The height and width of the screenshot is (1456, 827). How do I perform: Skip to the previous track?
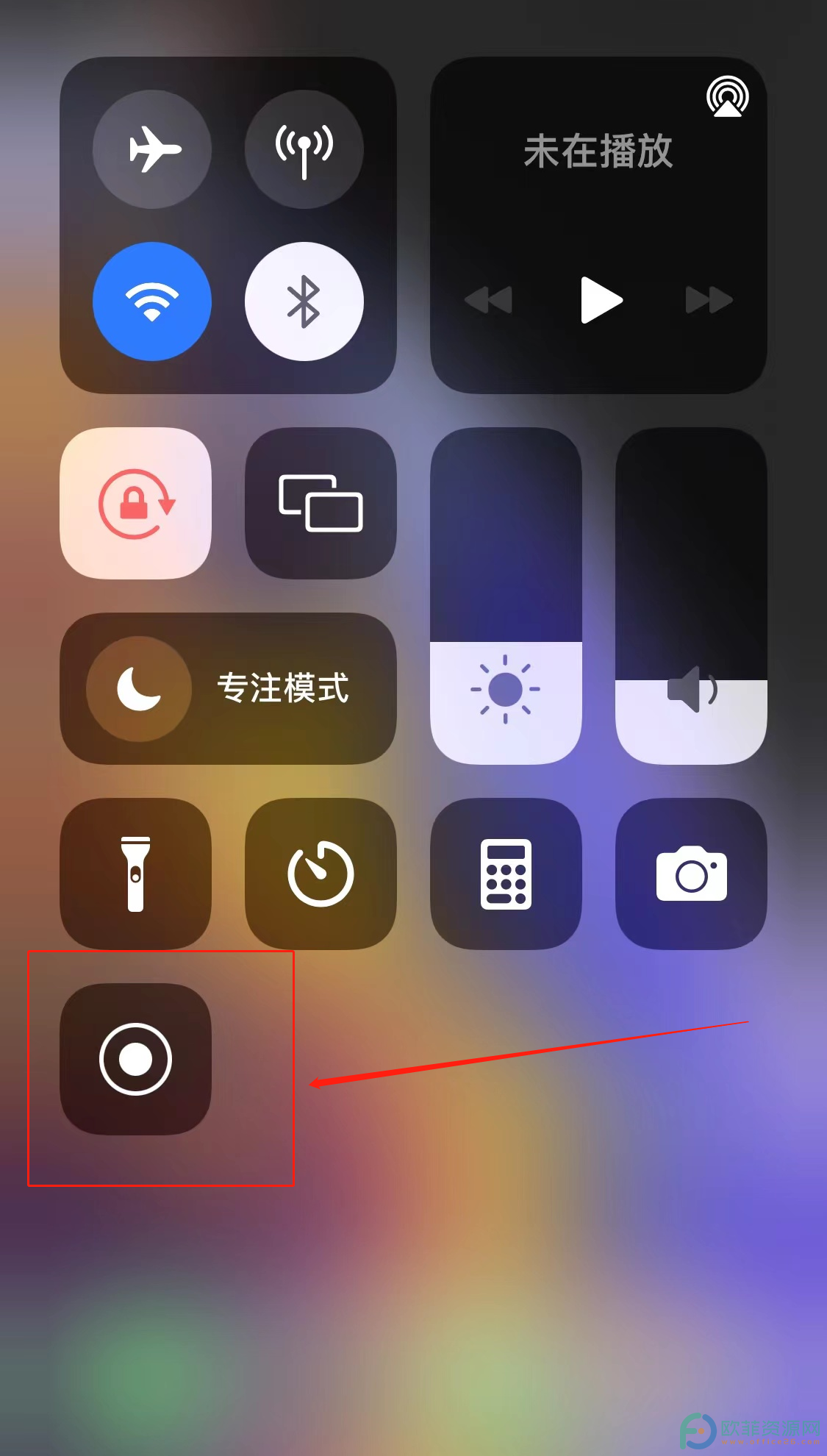489,300
